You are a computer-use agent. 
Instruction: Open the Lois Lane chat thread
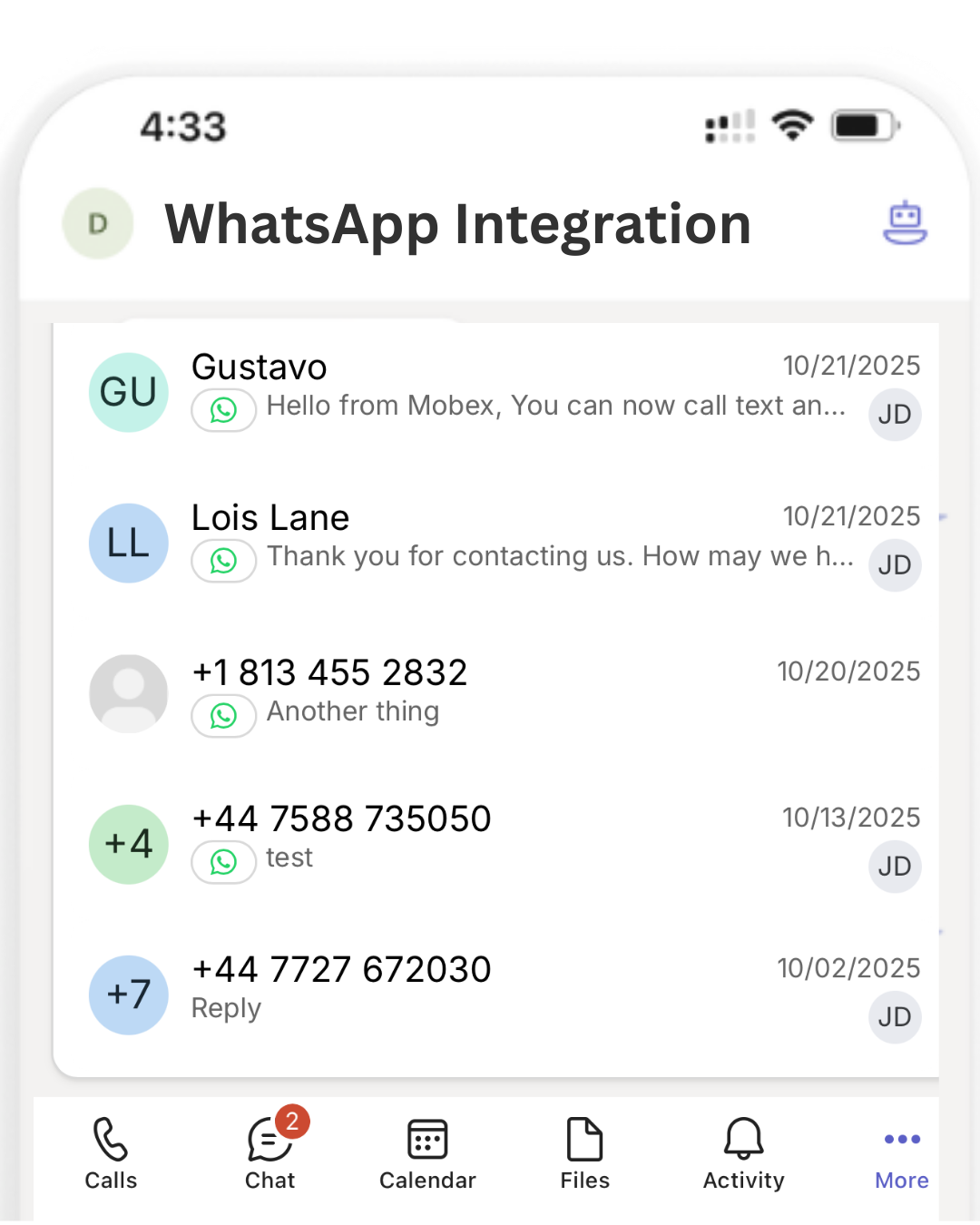point(495,543)
